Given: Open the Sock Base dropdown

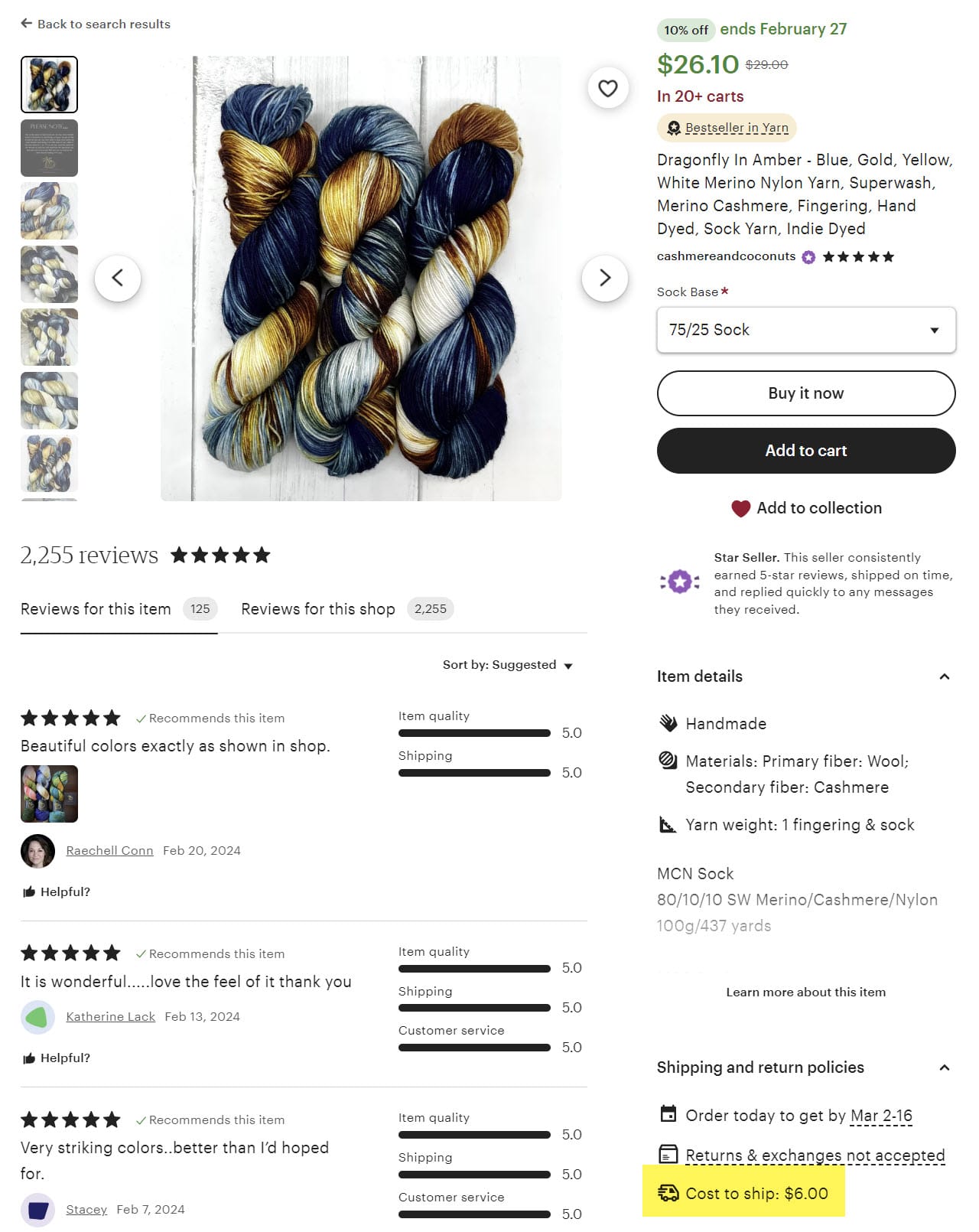Looking at the screenshot, I should pyautogui.click(x=805, y=330).
